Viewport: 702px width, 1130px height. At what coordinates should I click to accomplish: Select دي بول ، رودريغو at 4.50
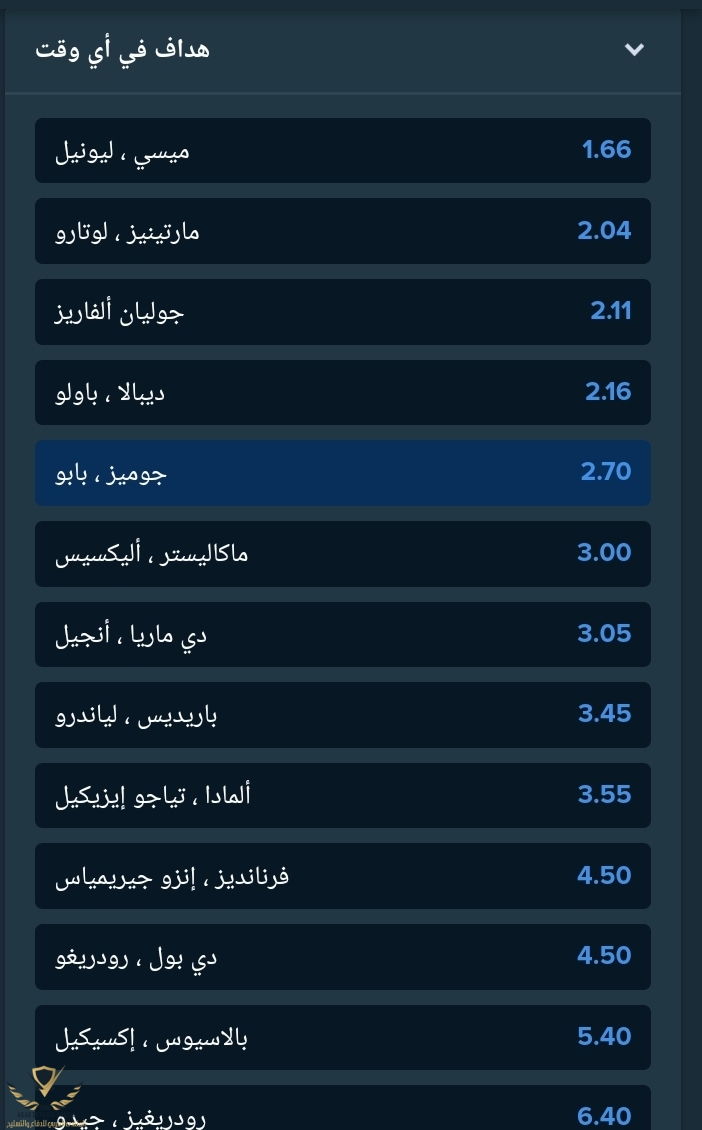(343, 956)
